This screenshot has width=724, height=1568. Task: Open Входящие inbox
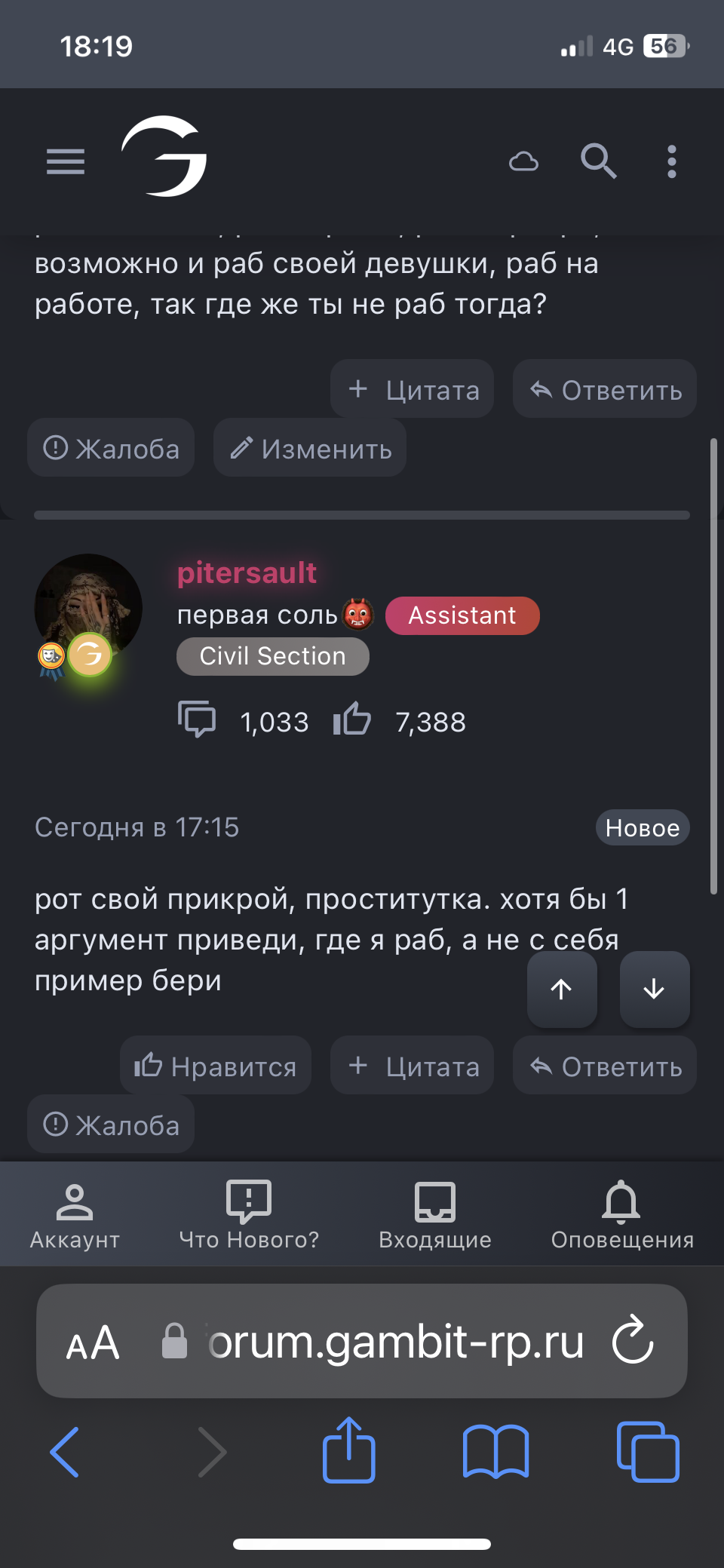pyautogui.click(x=435, y=1214)
